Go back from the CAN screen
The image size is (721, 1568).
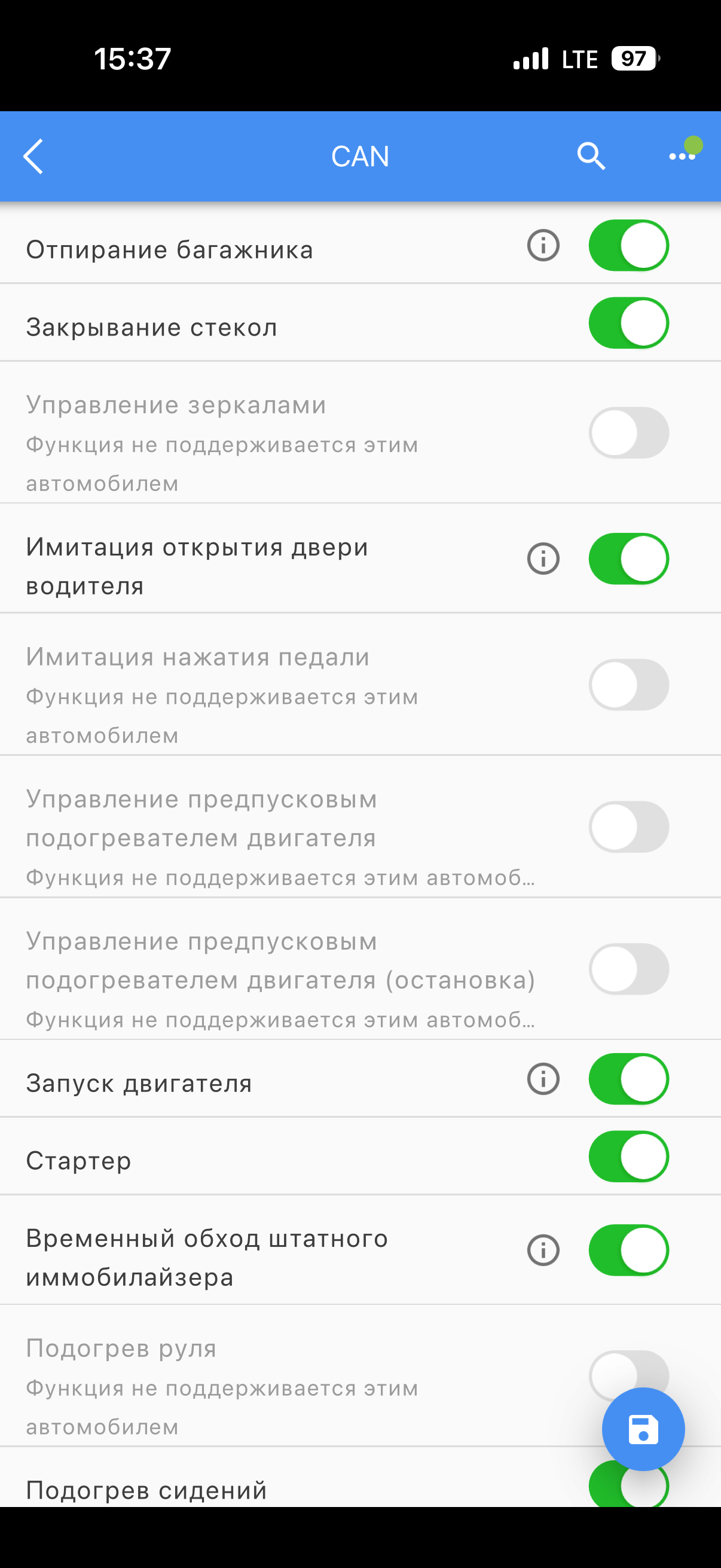pyautogui.click(x=34, y=157)
